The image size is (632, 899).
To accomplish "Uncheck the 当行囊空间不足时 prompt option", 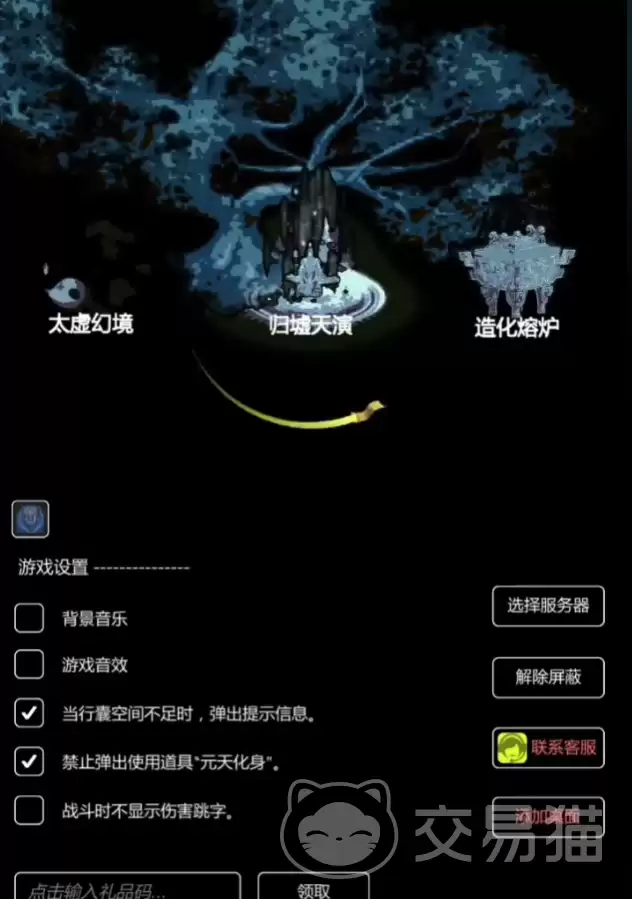I will pyautogui.click(x=29, y=713).
